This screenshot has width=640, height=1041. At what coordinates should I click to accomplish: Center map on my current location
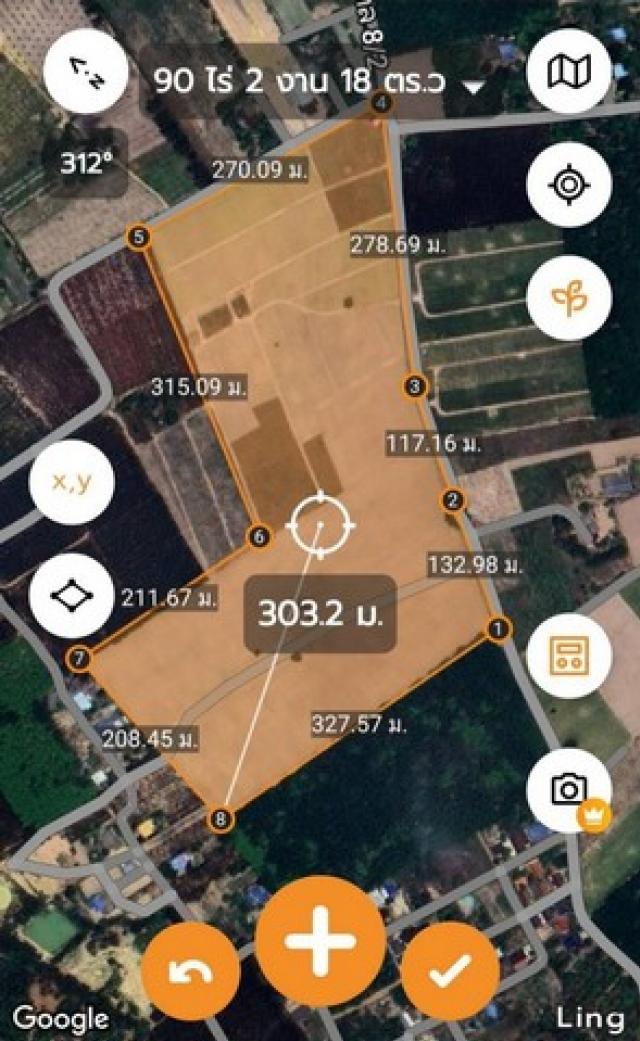(x=568, y=185)
